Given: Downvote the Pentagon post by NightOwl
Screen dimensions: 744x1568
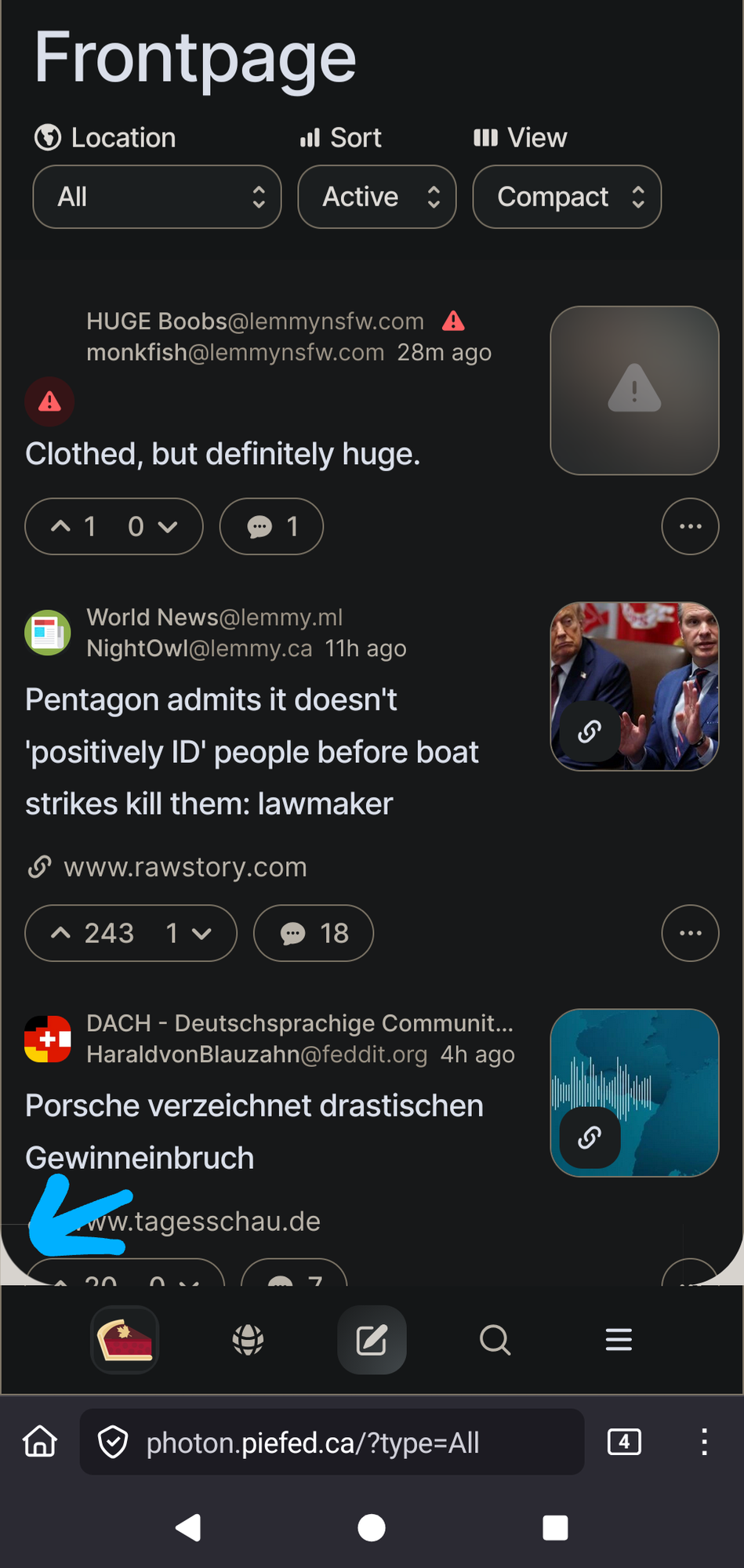Looking at the screenshot, I should tap(201, 933).
